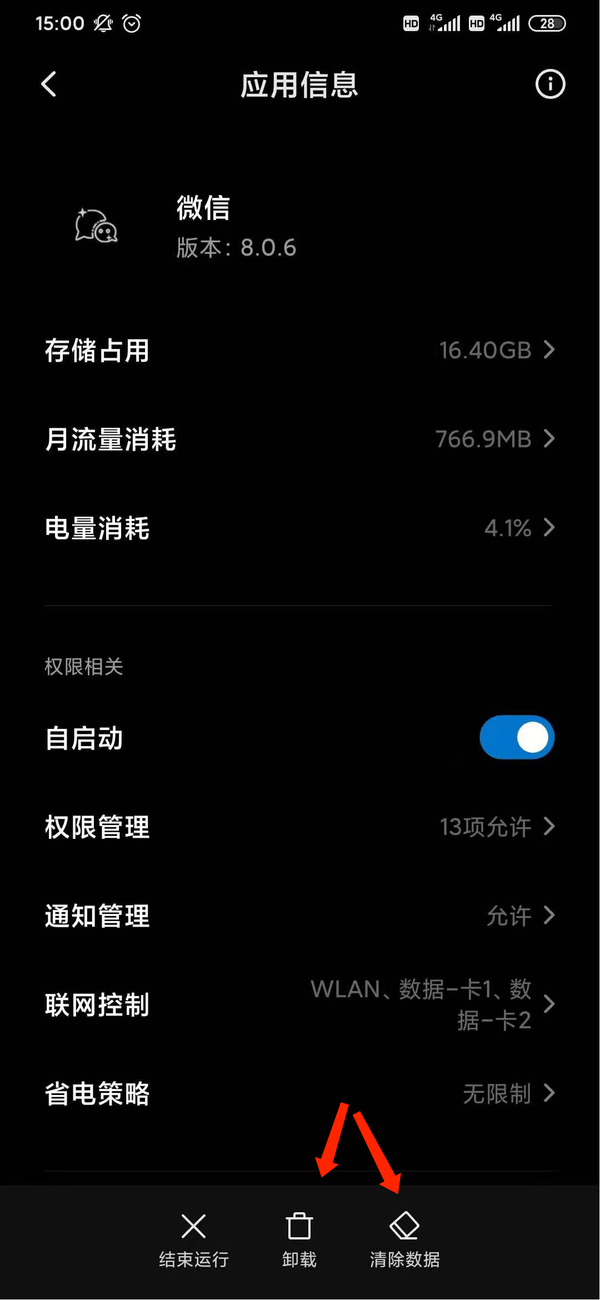The height and width of the screenshot is (1300, 600).
Task: View 月流量消耗 usage
Action: point(299,439)
